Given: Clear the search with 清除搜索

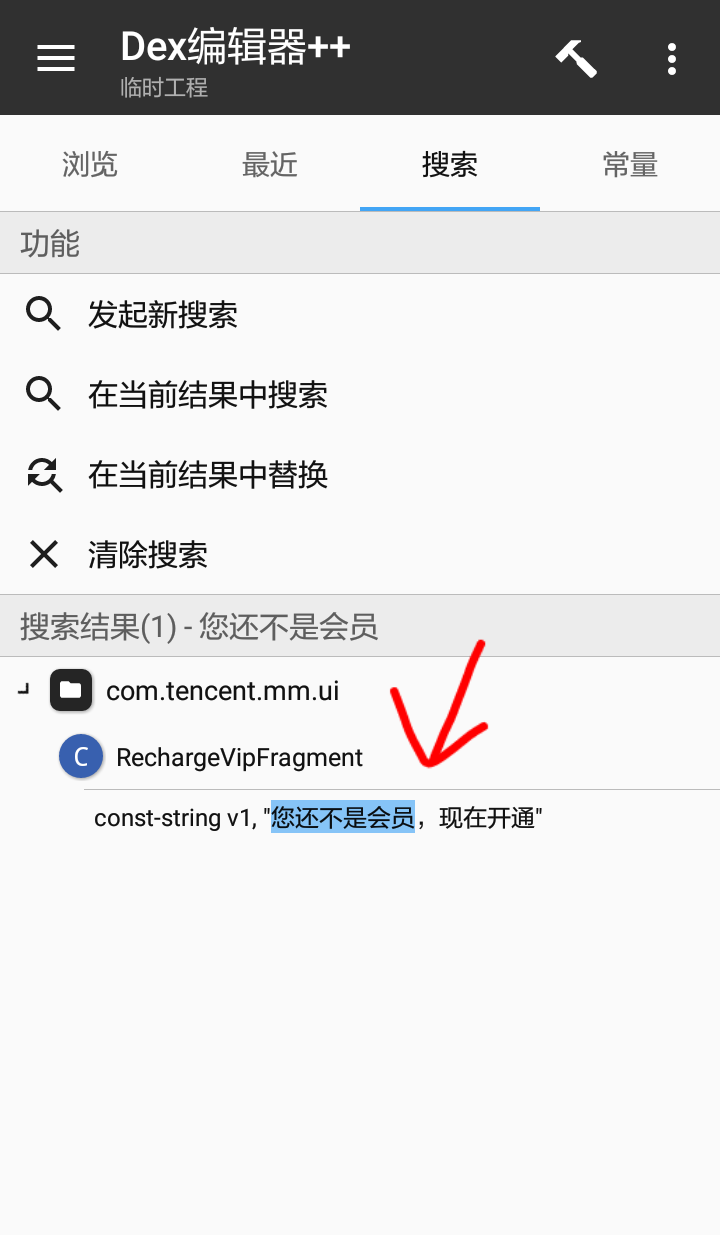Looking at the screenshot, I should click(147, 554).
